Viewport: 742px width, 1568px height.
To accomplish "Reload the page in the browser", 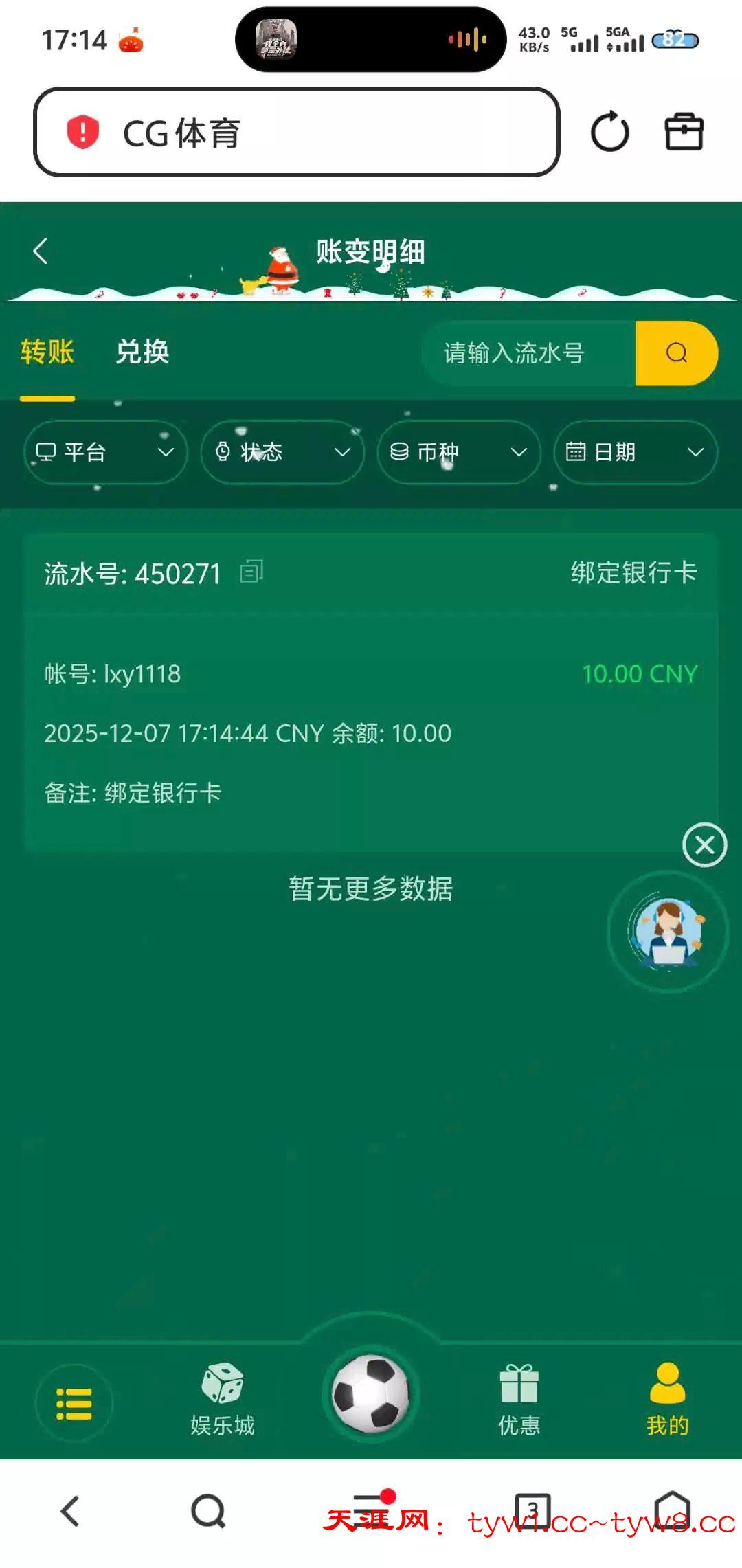I will tap(609, 132).
